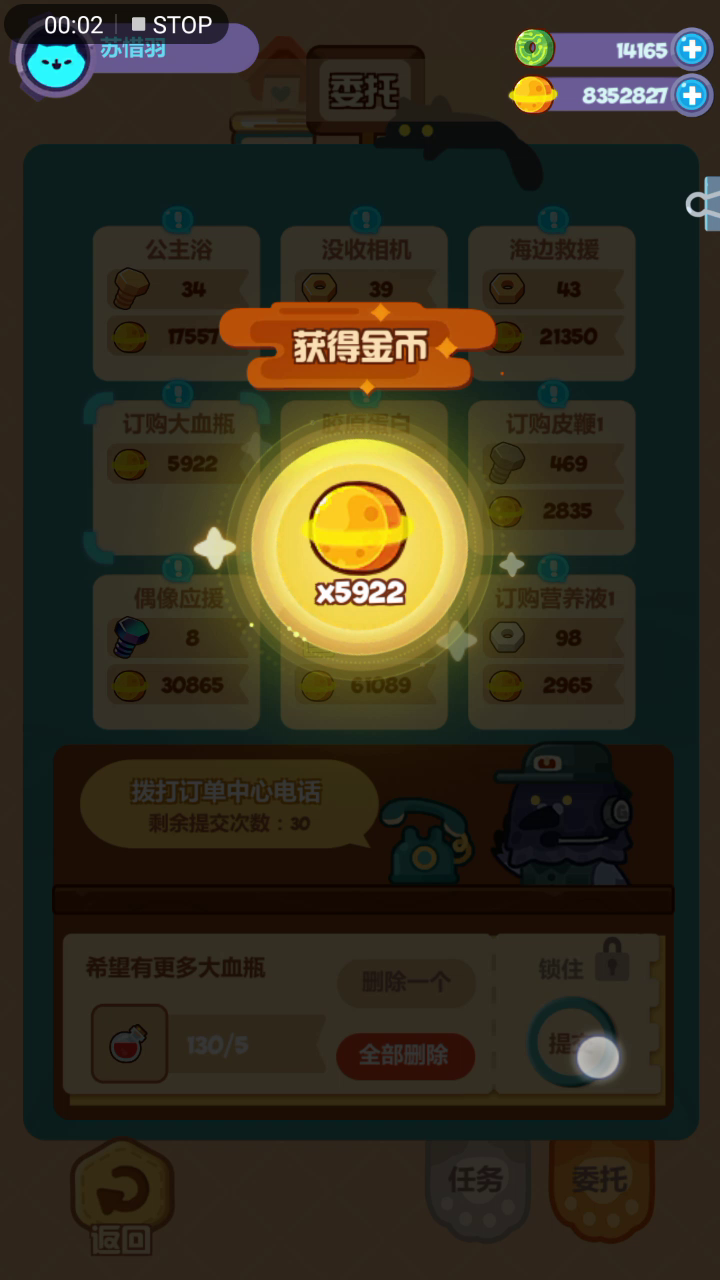
Task: Add more green donut currency
Action: coord(692,49)
